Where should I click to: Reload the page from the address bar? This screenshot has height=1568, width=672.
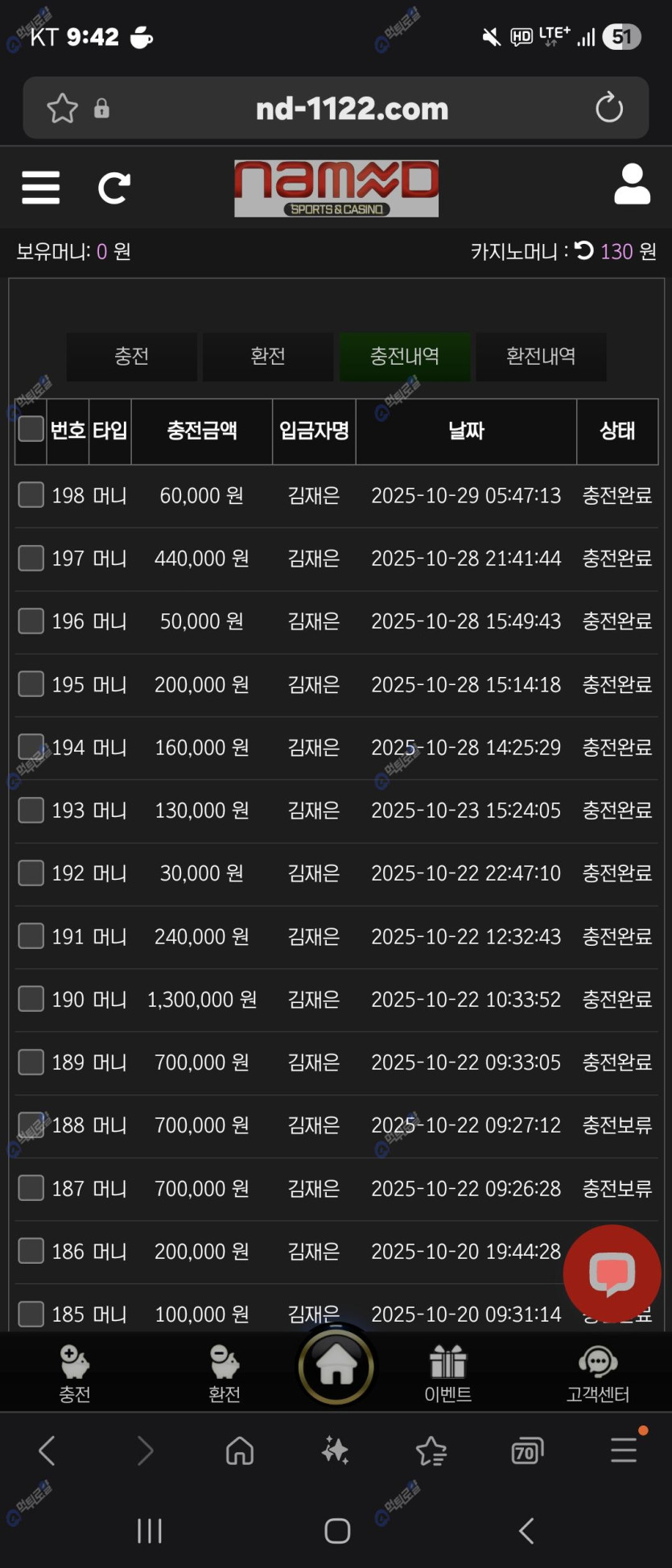608,108
